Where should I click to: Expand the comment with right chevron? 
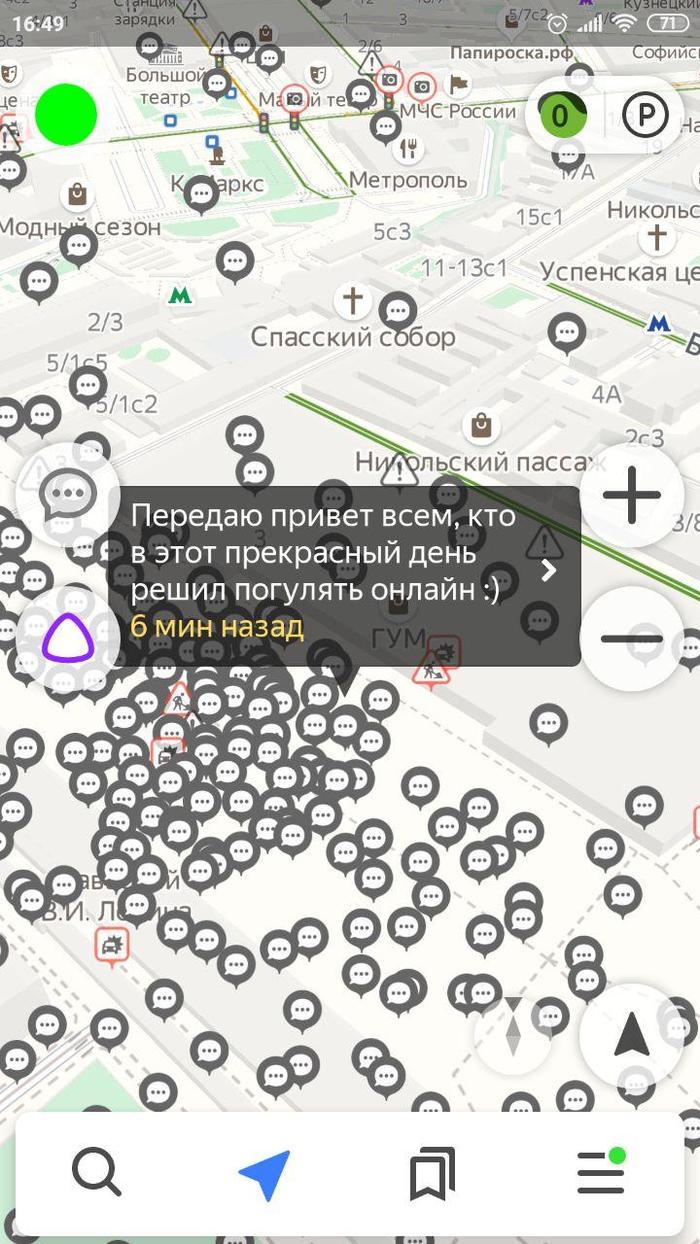(548, 571)
